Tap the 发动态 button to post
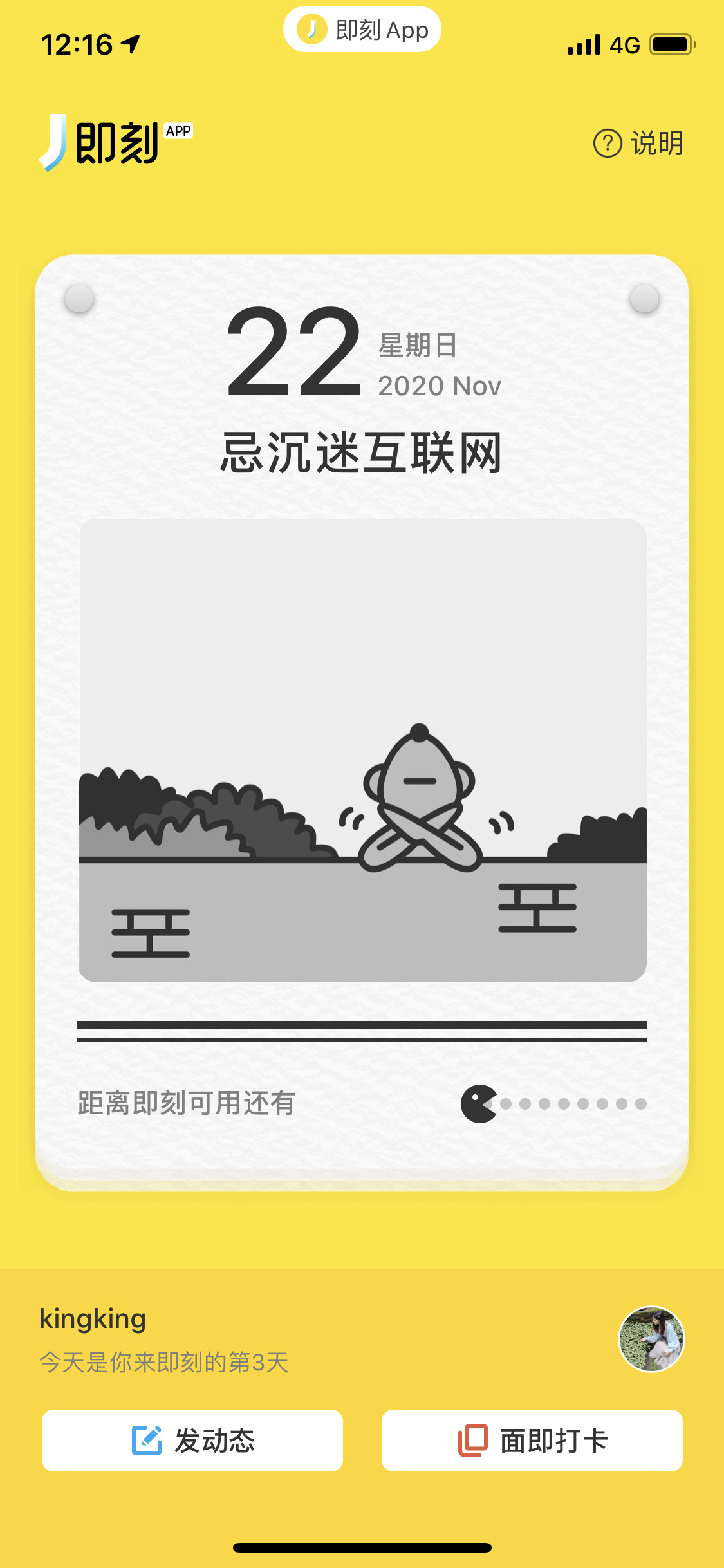Screen dimensions: 724x1568 192,1441
